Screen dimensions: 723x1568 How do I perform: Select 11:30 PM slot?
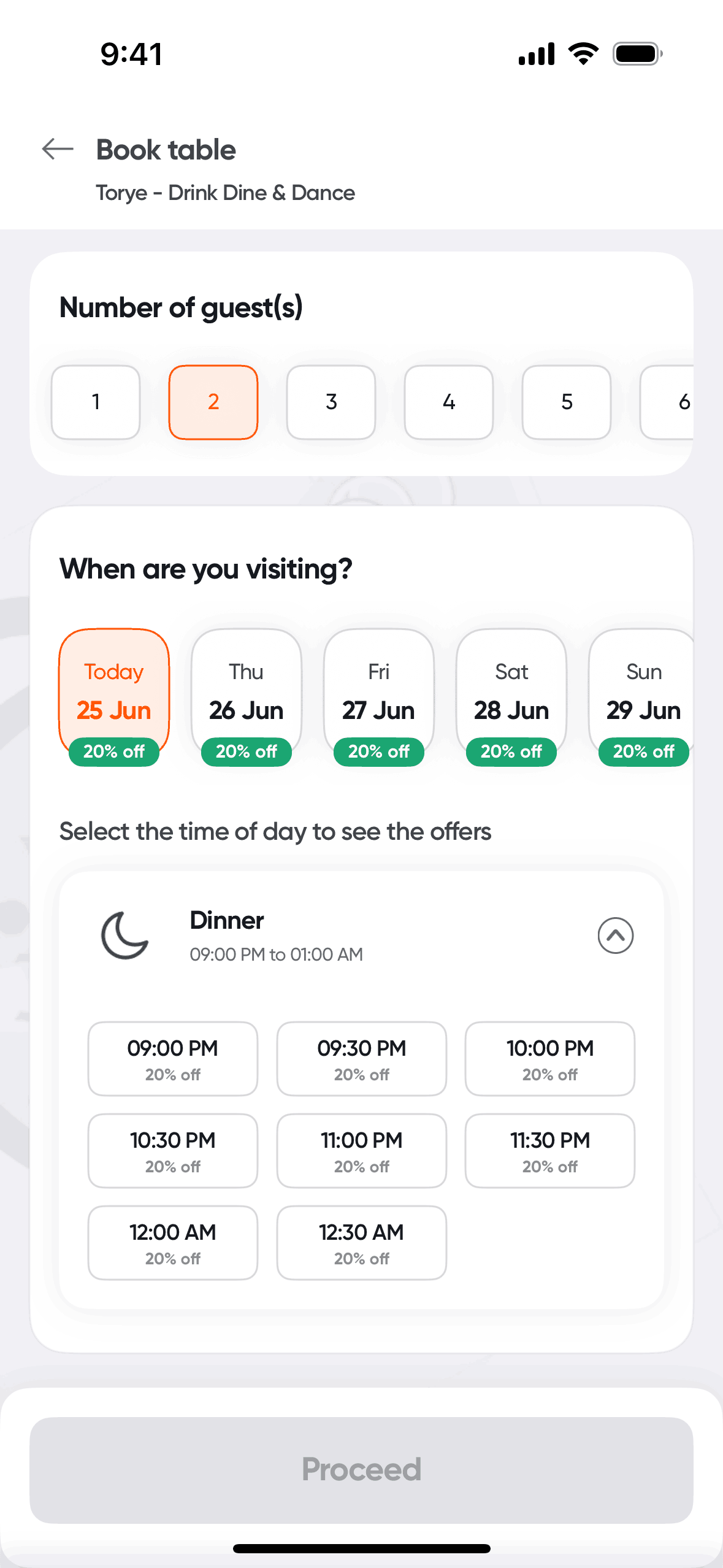[550, 1150]
